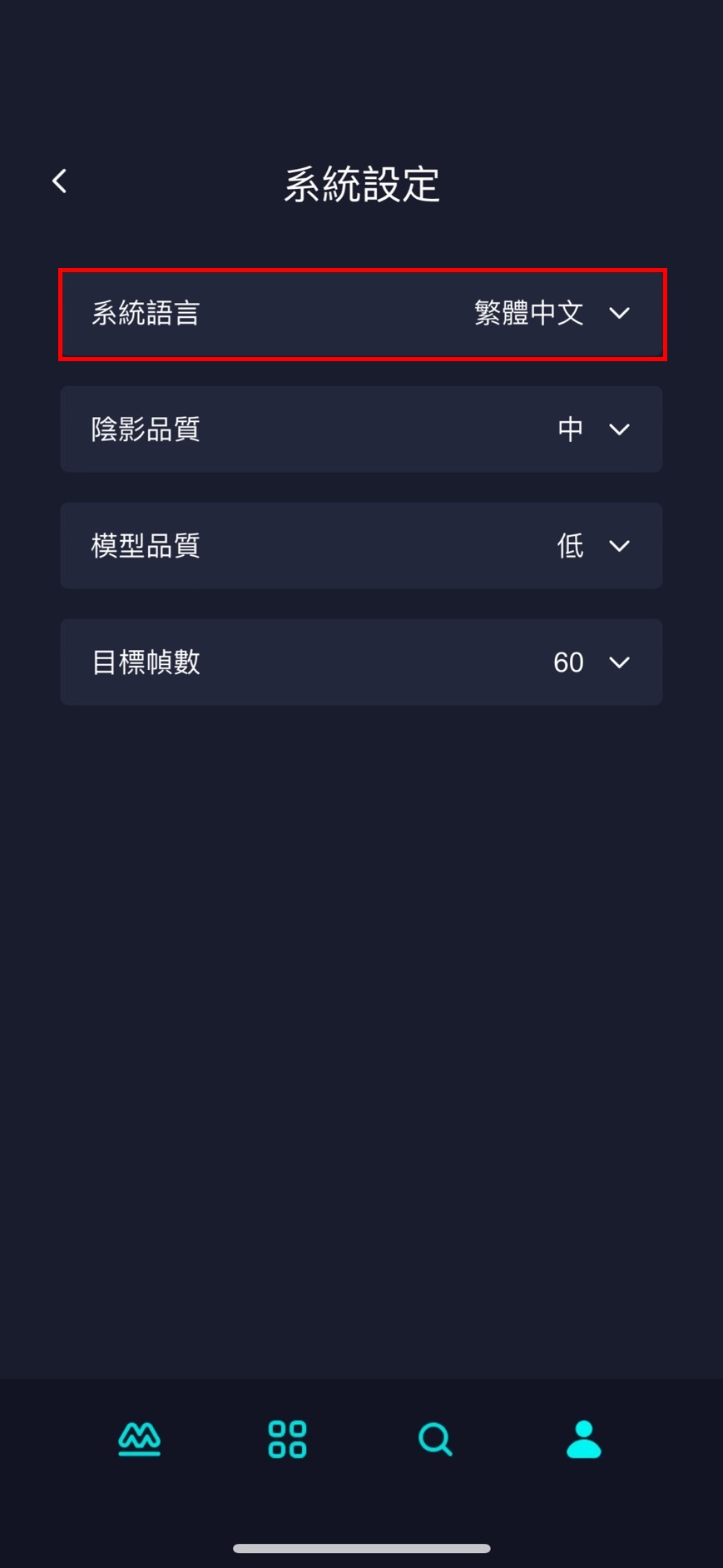
Task: Open the 系統語言 language dropdown
Action: tap(362, 314)
